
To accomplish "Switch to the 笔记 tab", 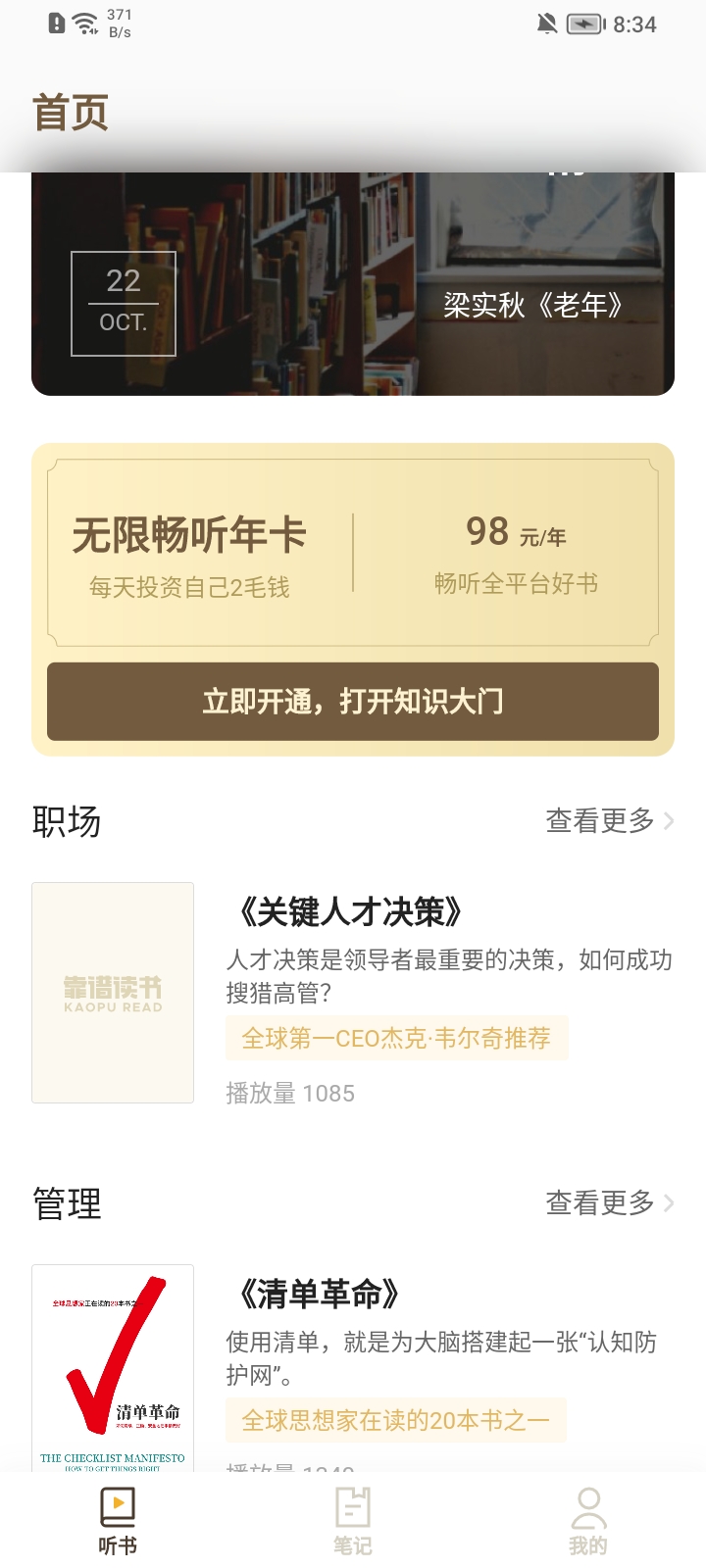I will [353, 1521].
